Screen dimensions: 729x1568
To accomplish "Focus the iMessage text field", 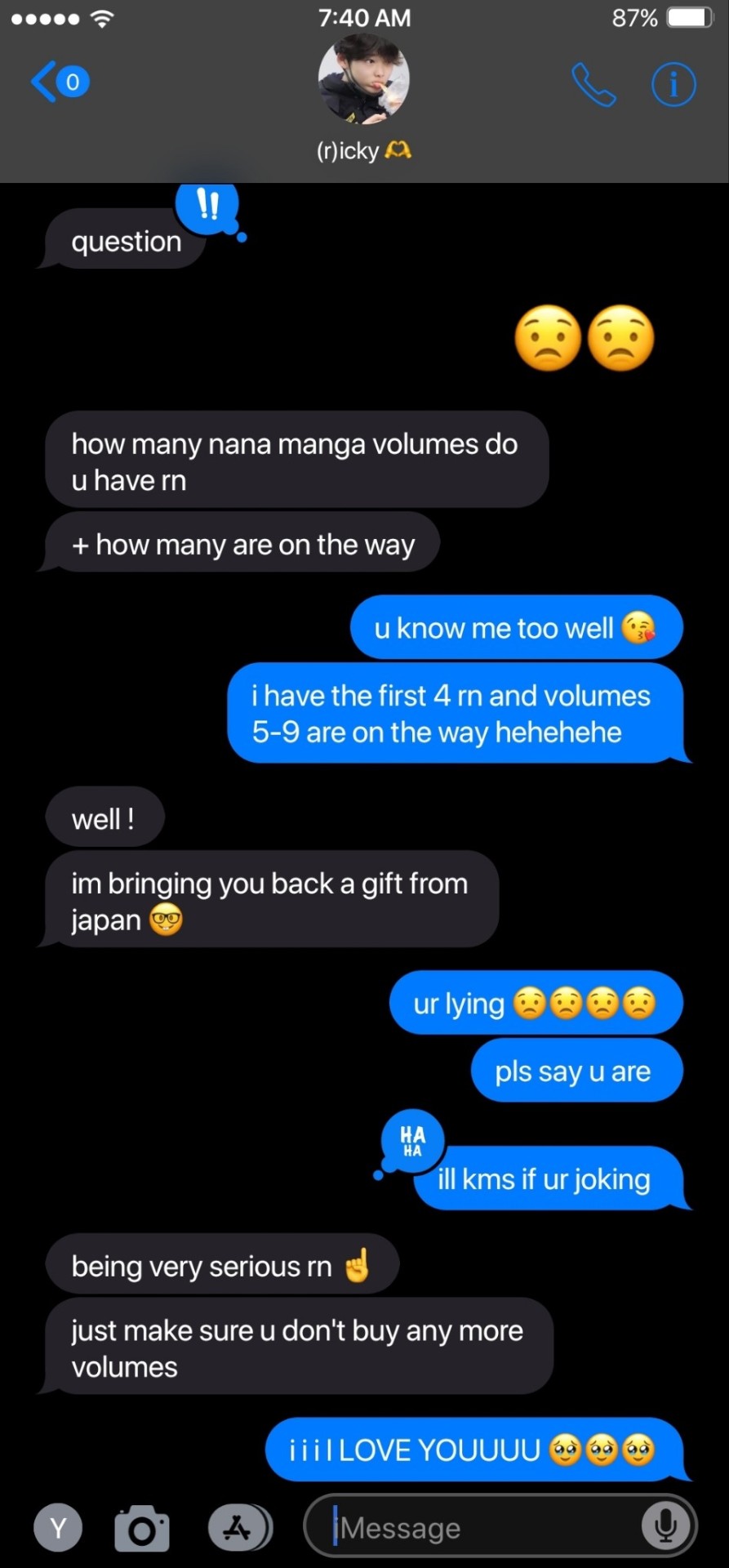I will coord(482,1527).
